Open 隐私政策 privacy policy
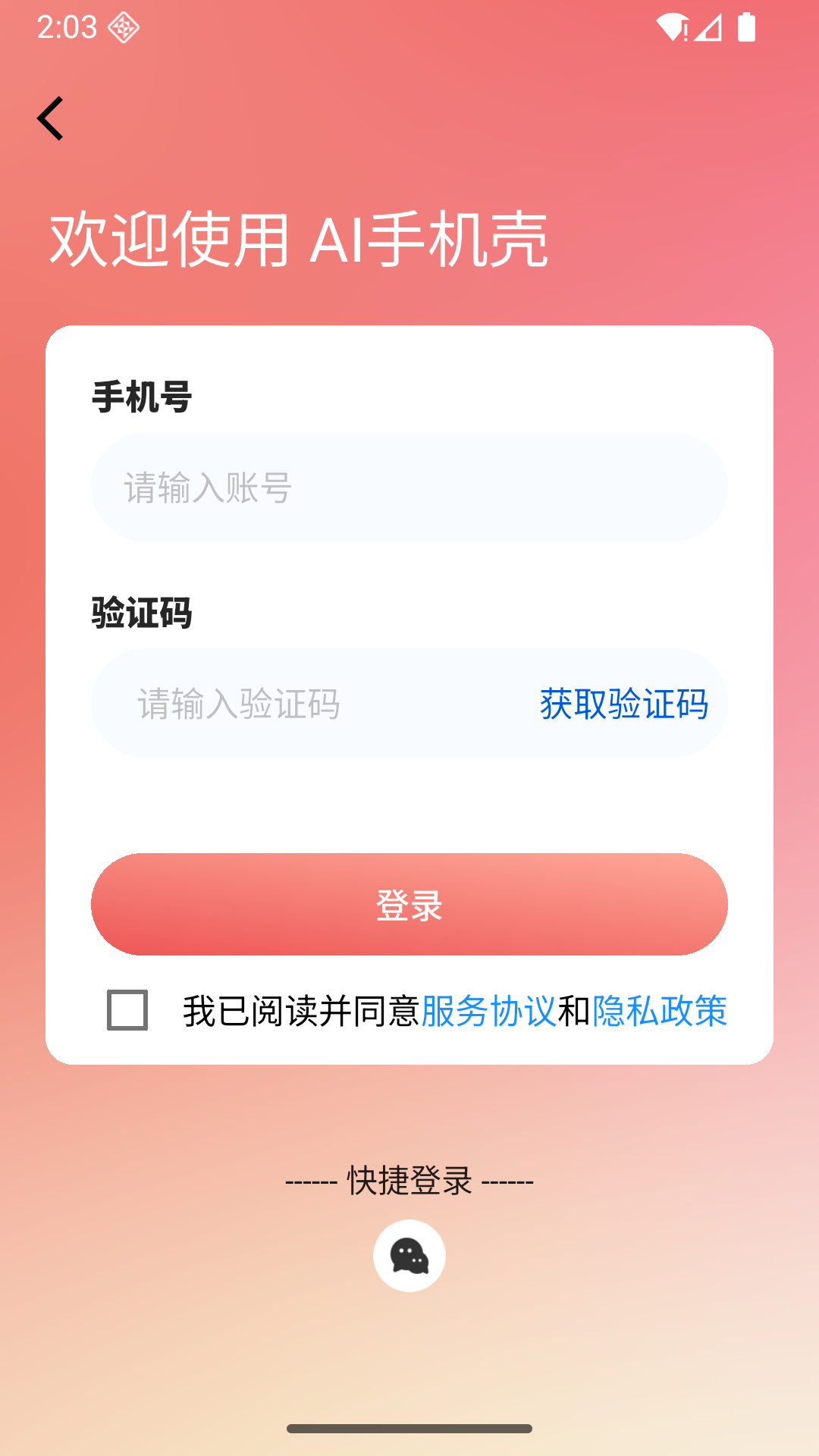819x1456 pixels. [x=659, y=1009]
